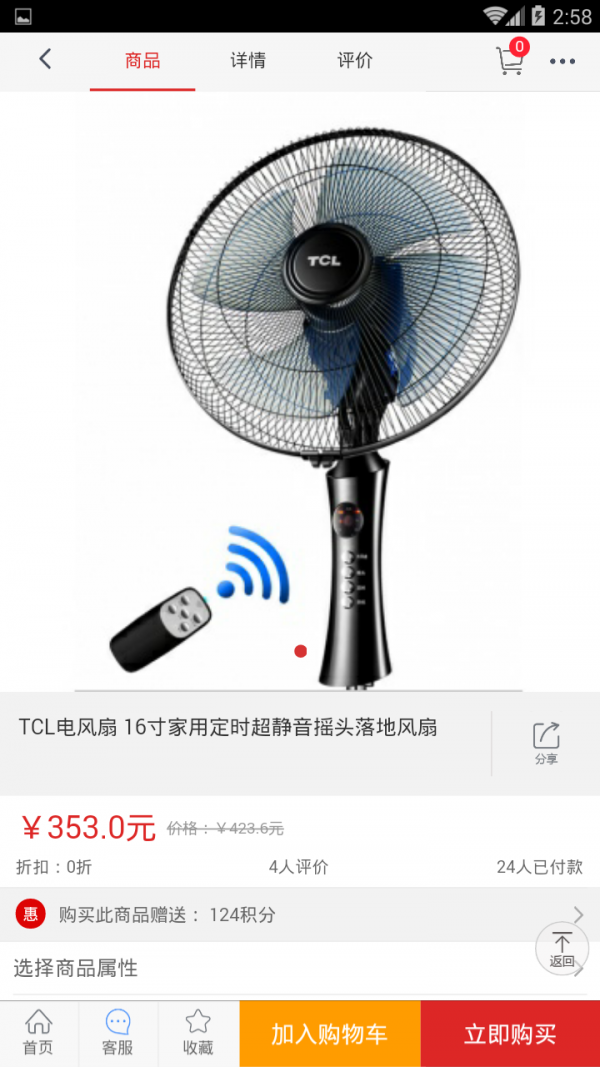Open 选择商品属性 options
This screenshot has height=1067, width=600.
[x=270, y=968]
